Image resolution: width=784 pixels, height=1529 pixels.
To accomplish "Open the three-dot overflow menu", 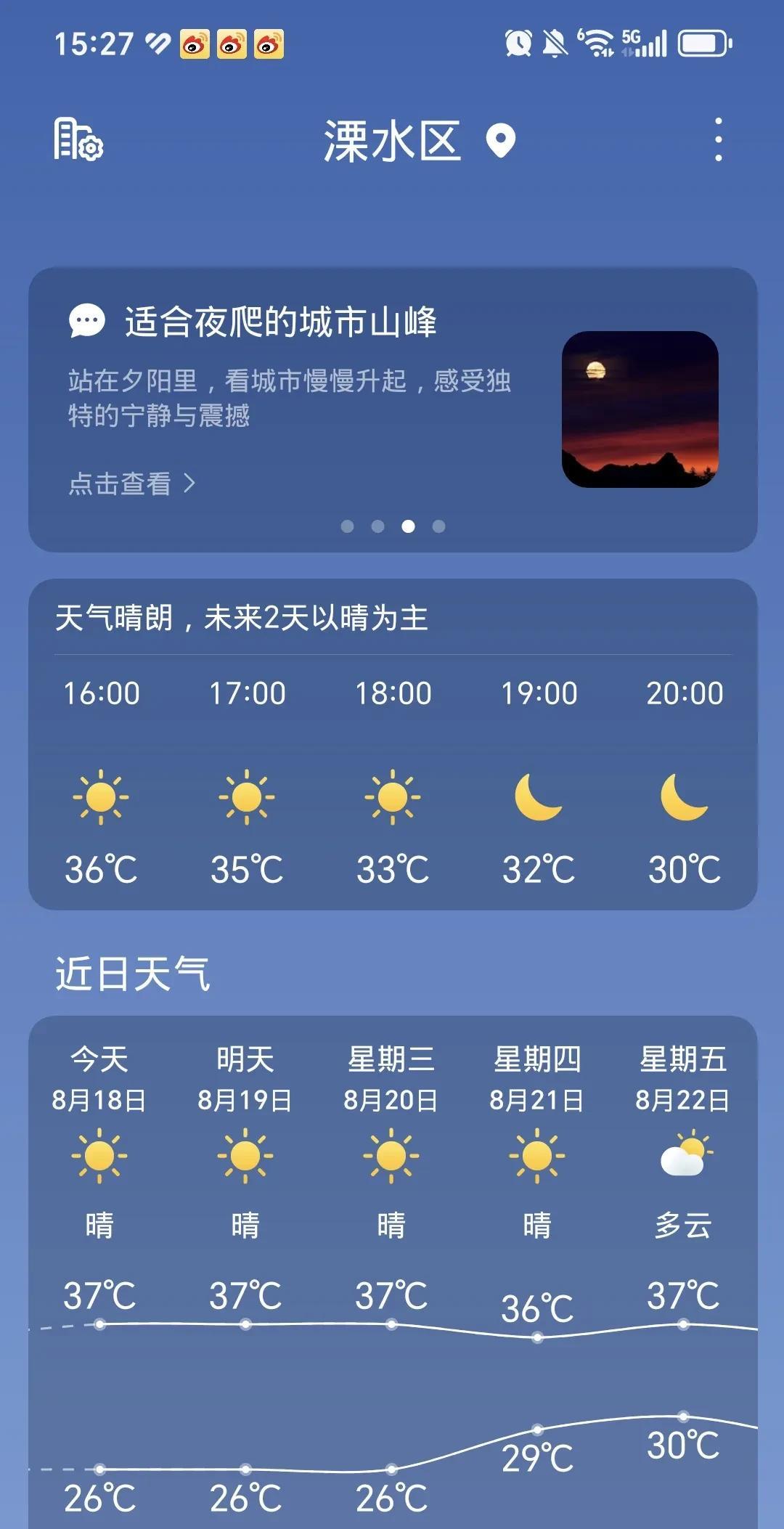I will [718, 139].
